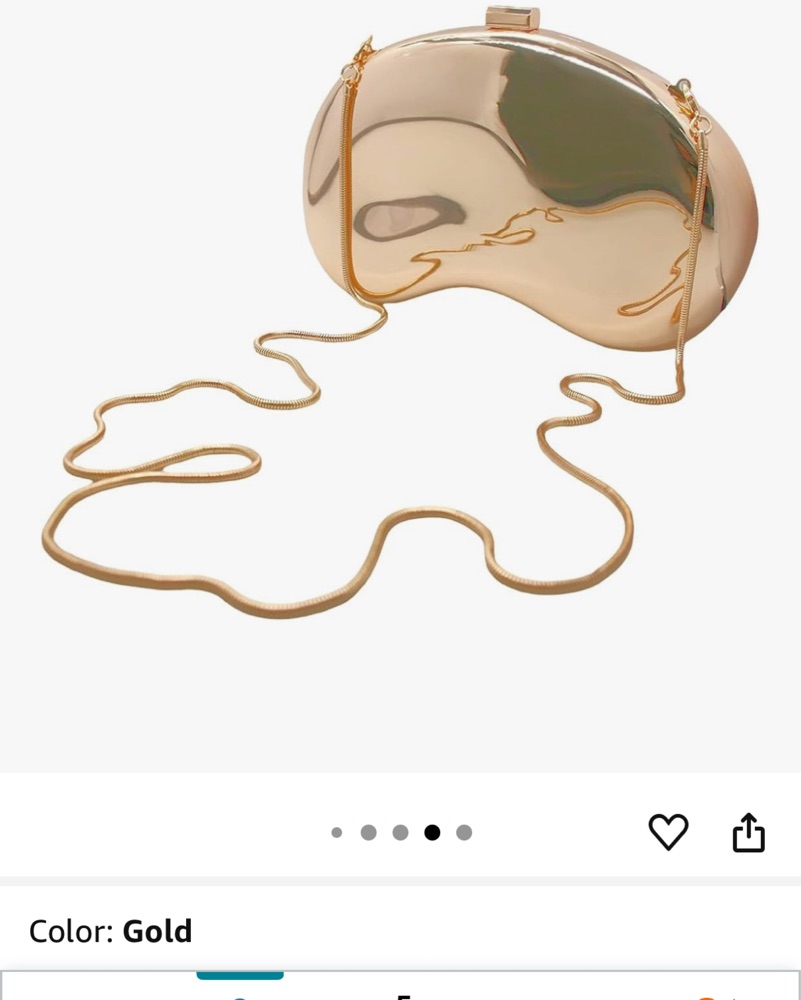Jump to the first image indicator dot
The width and height of the screenshot is (801, 1000).
[337, 832]
